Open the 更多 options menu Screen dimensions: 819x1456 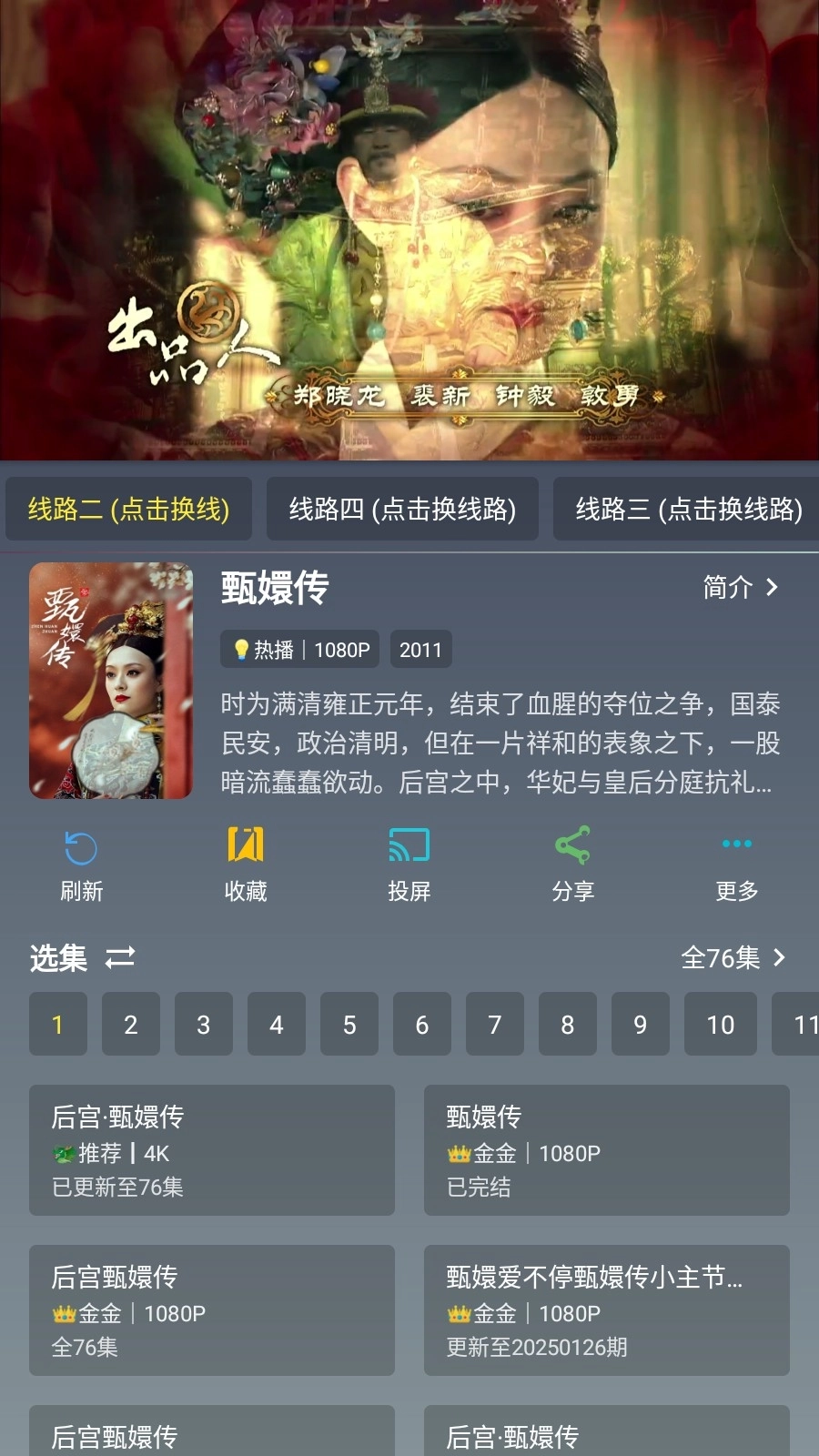click(x=736, y=864)
